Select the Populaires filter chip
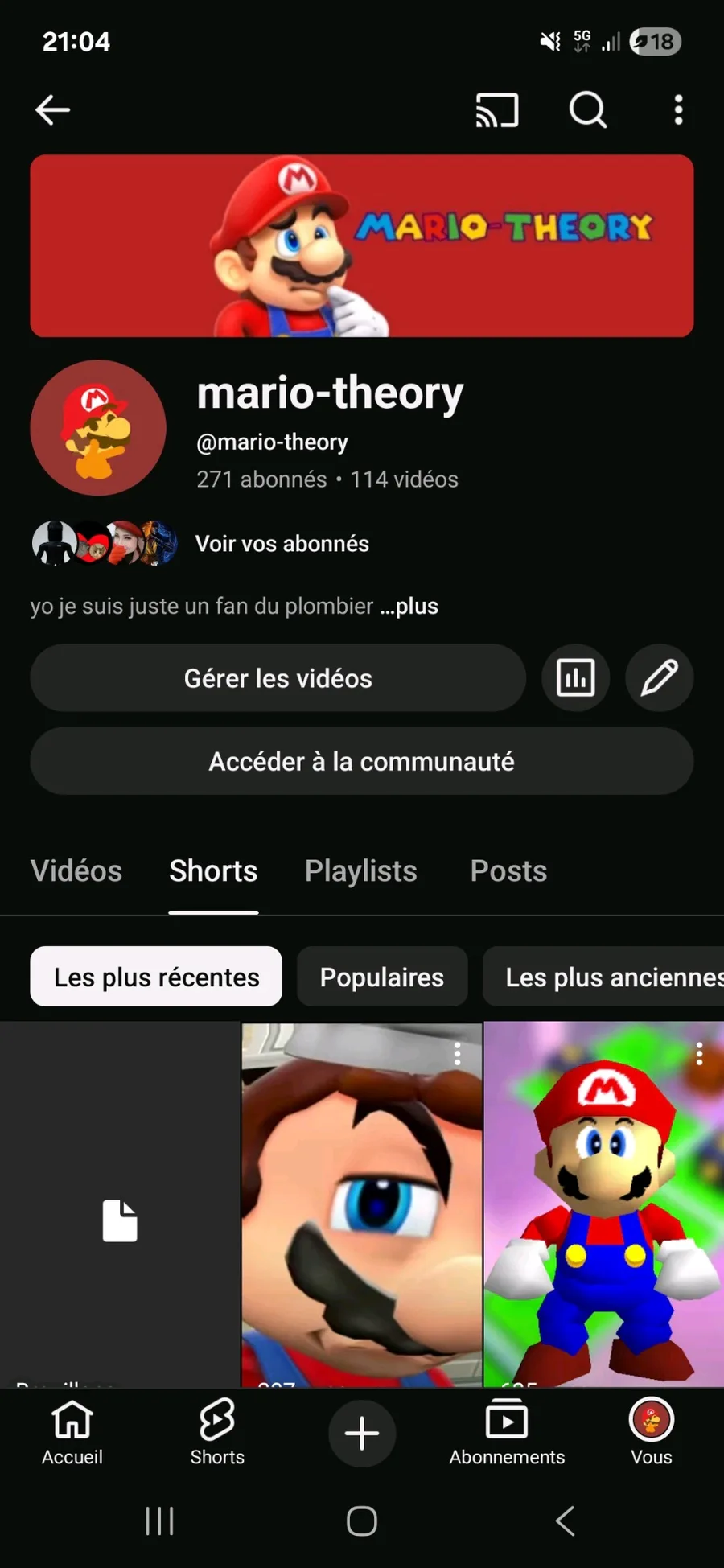Screen dimensions: 724x1568 coord(381,977)
